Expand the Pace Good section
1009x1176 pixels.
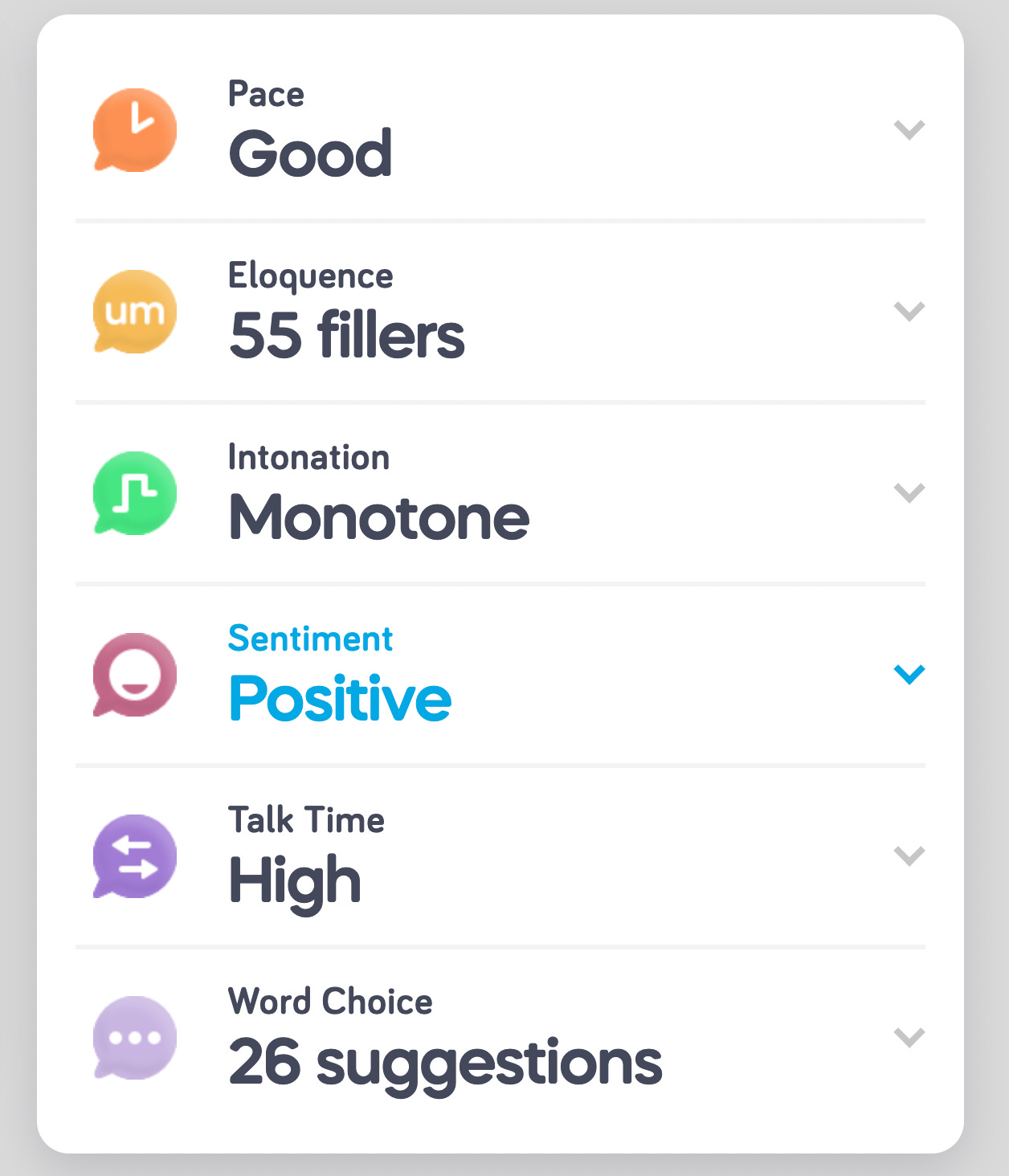[x=909, y=130]
